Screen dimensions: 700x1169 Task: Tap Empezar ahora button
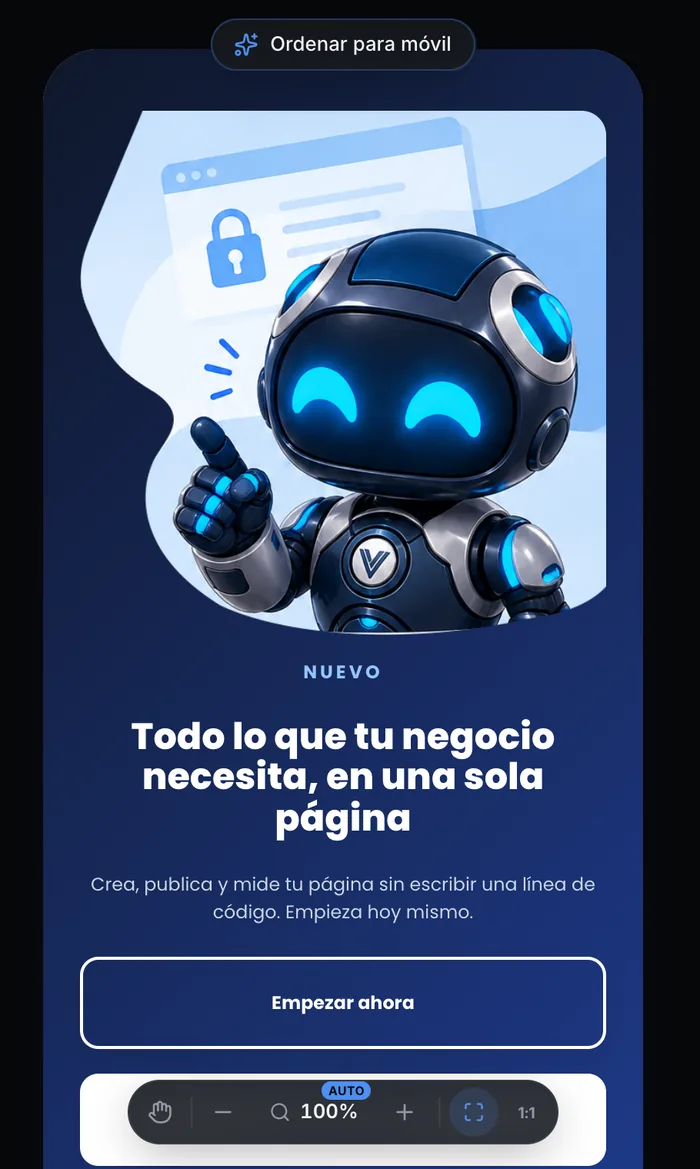343,1003
